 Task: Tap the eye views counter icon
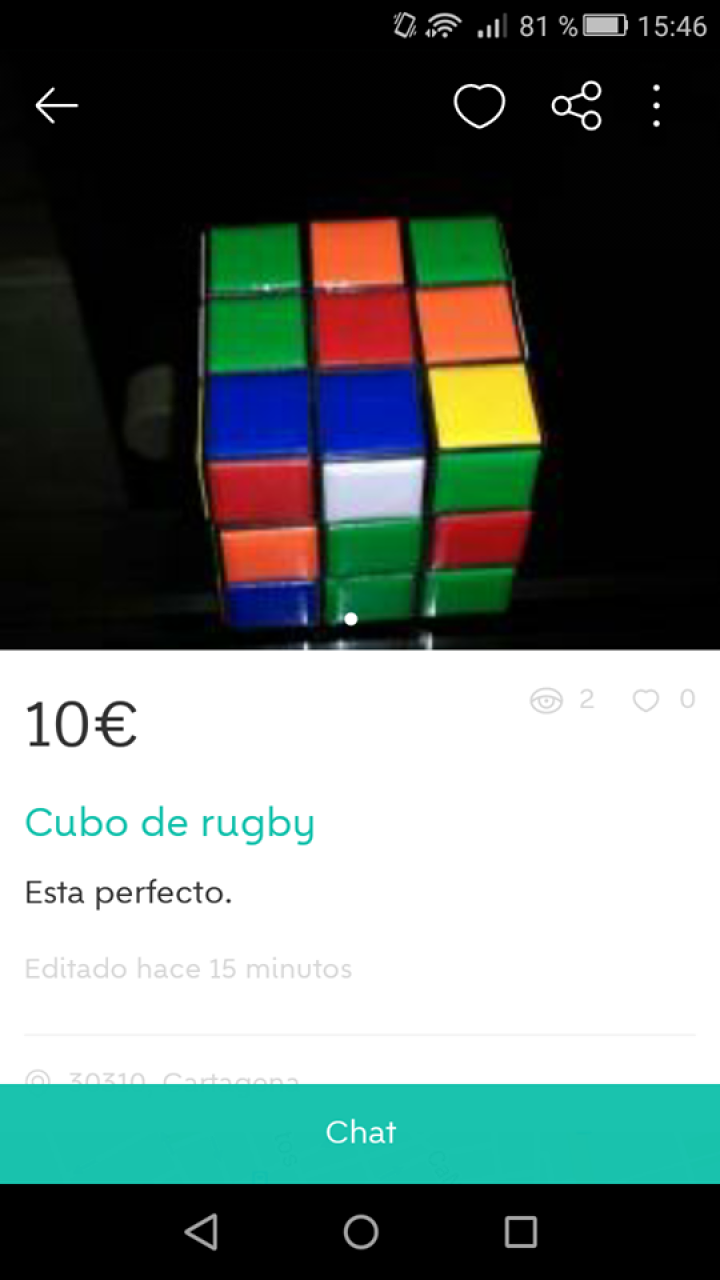546,701
